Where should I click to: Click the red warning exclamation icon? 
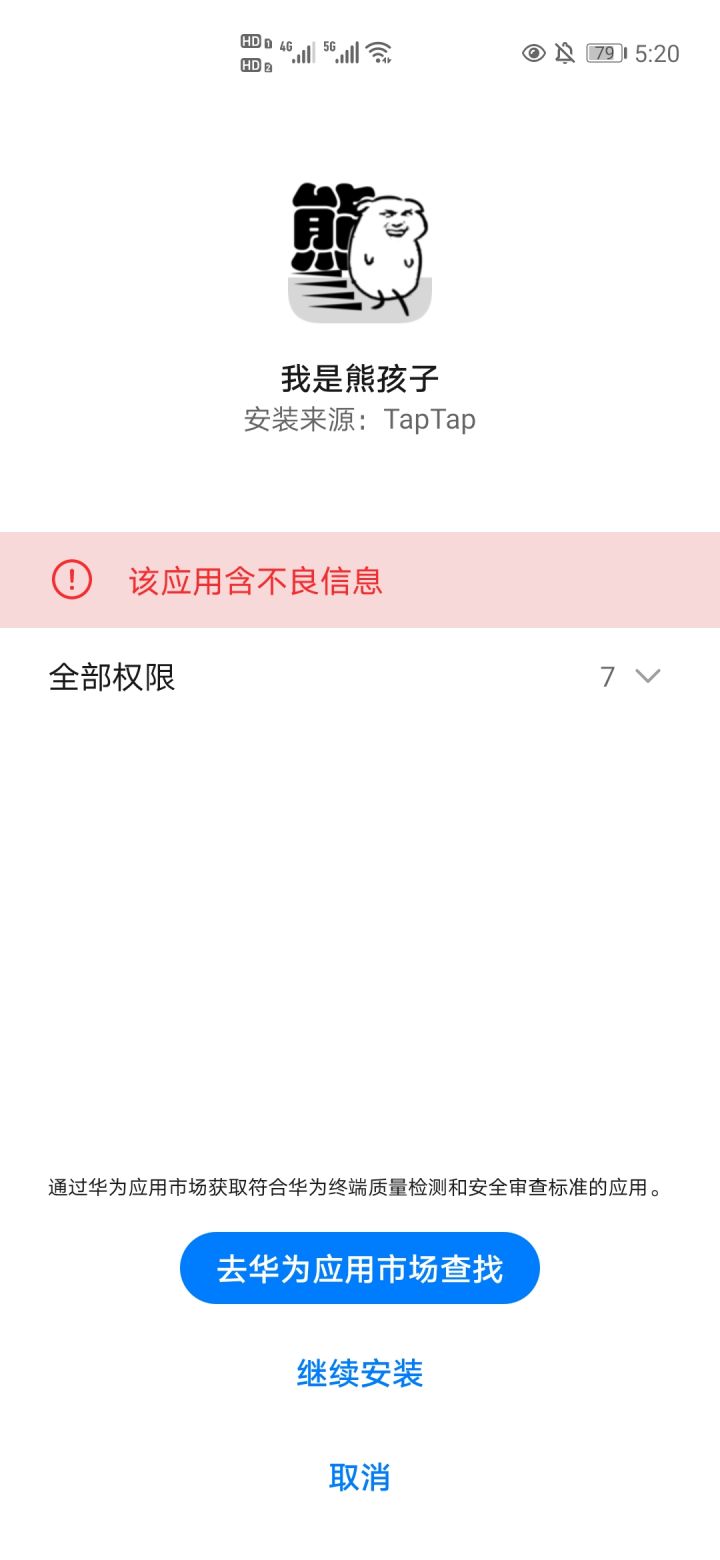point(70,580)
